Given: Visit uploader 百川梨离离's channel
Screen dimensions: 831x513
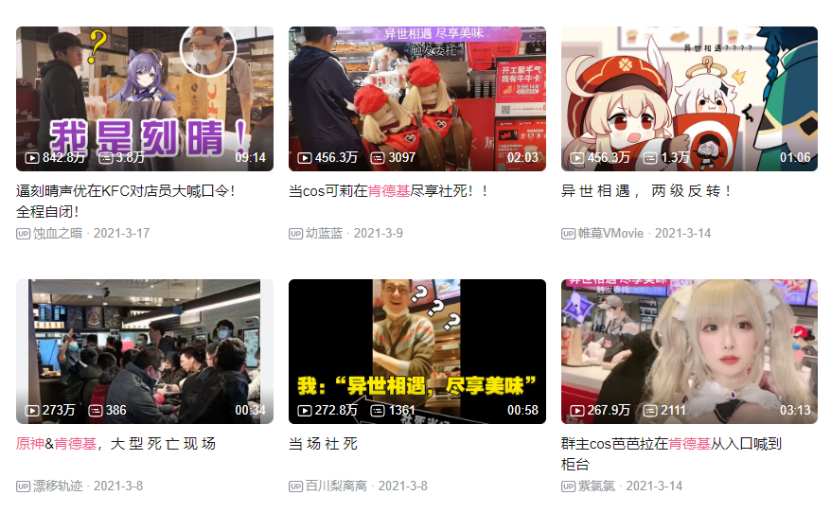Looking at the screenshot, I should pyautogui.click(x=338, y=486).
